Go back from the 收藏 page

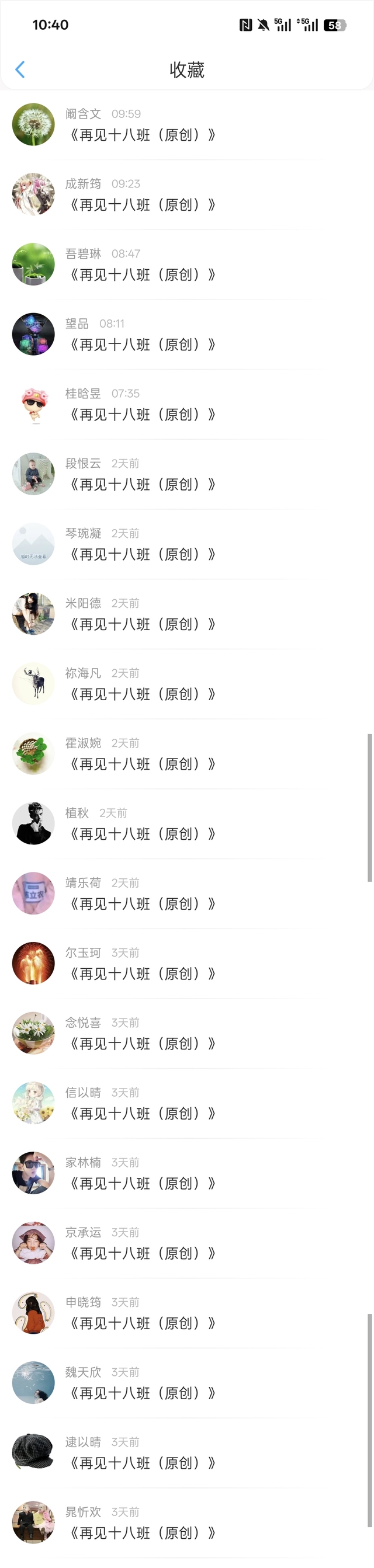(20, 69)
